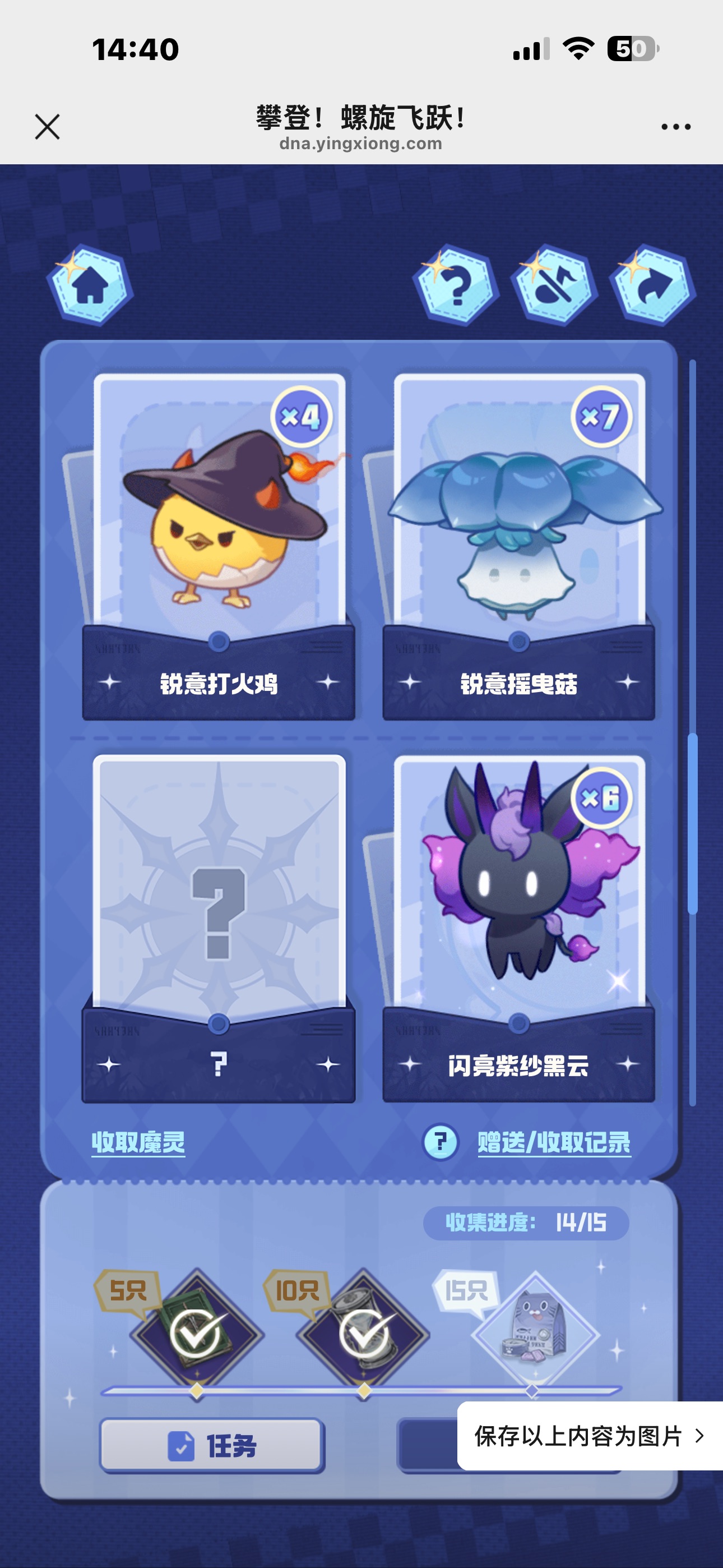Viewport: 723px width, 1568px height.
Task: Claim the 5只 milestone reward
Action: tap(196, 1334)
